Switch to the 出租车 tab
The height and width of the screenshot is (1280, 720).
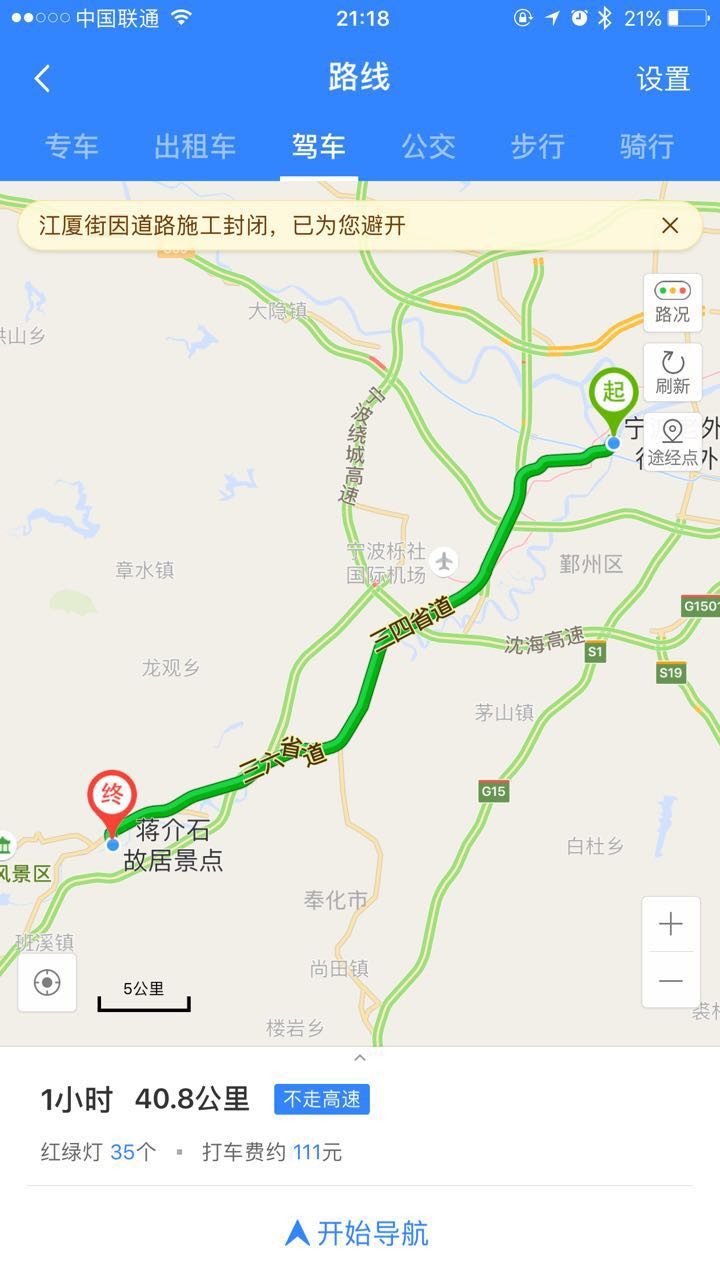pyautogui.click(x=195, y=146)
